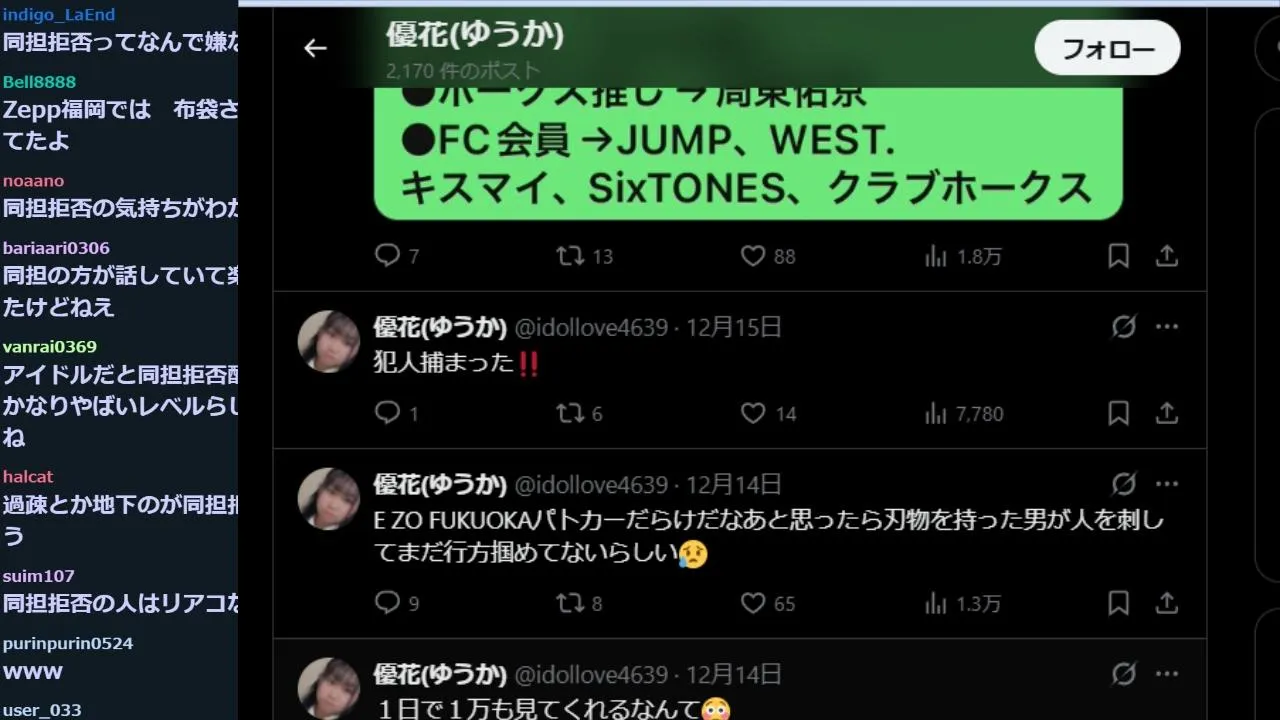
Task: Follow 優花(ゆうか) with the フォロー button
Action: pos(1107,48)
